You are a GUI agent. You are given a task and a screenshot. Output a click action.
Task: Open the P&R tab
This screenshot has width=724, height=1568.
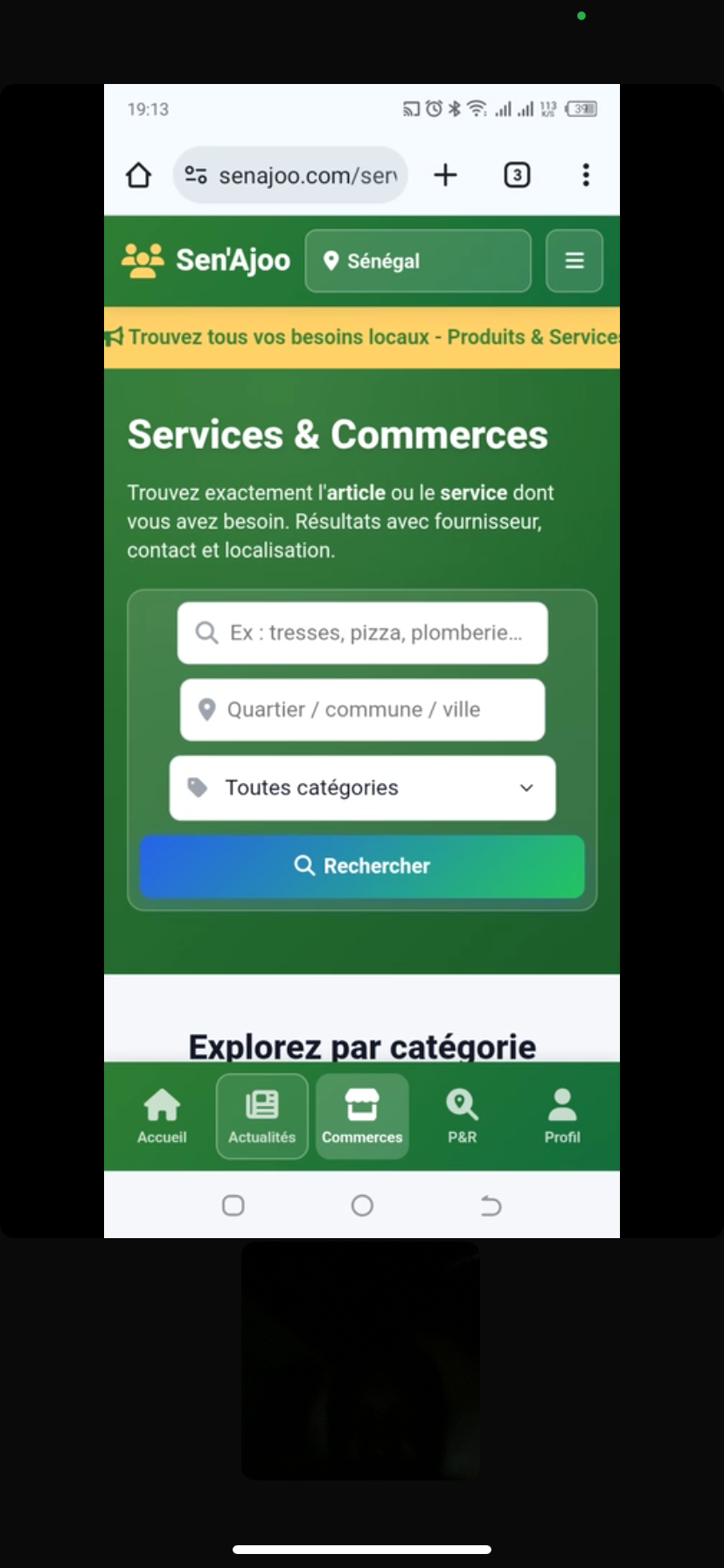point(462,1116)
